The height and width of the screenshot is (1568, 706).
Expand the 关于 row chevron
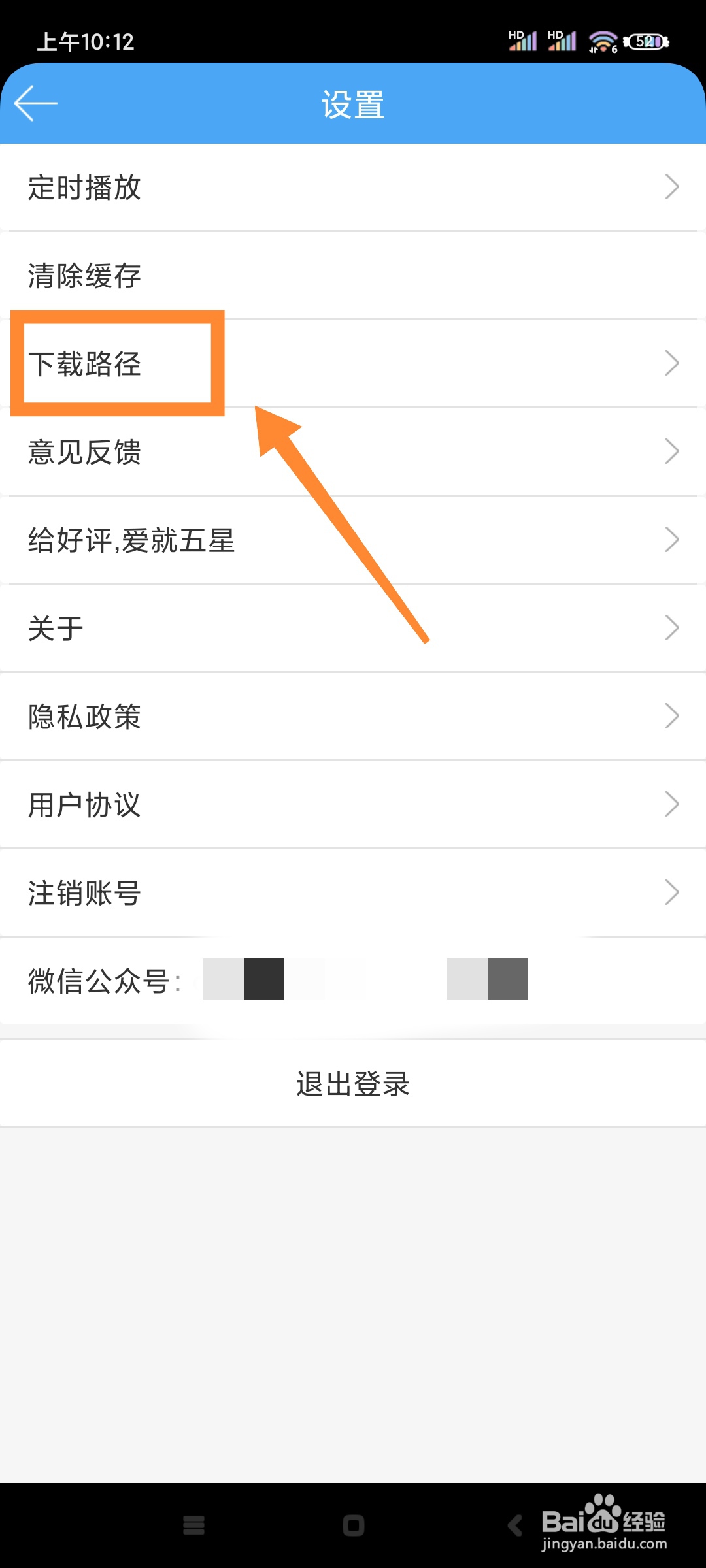coord(672,627)
